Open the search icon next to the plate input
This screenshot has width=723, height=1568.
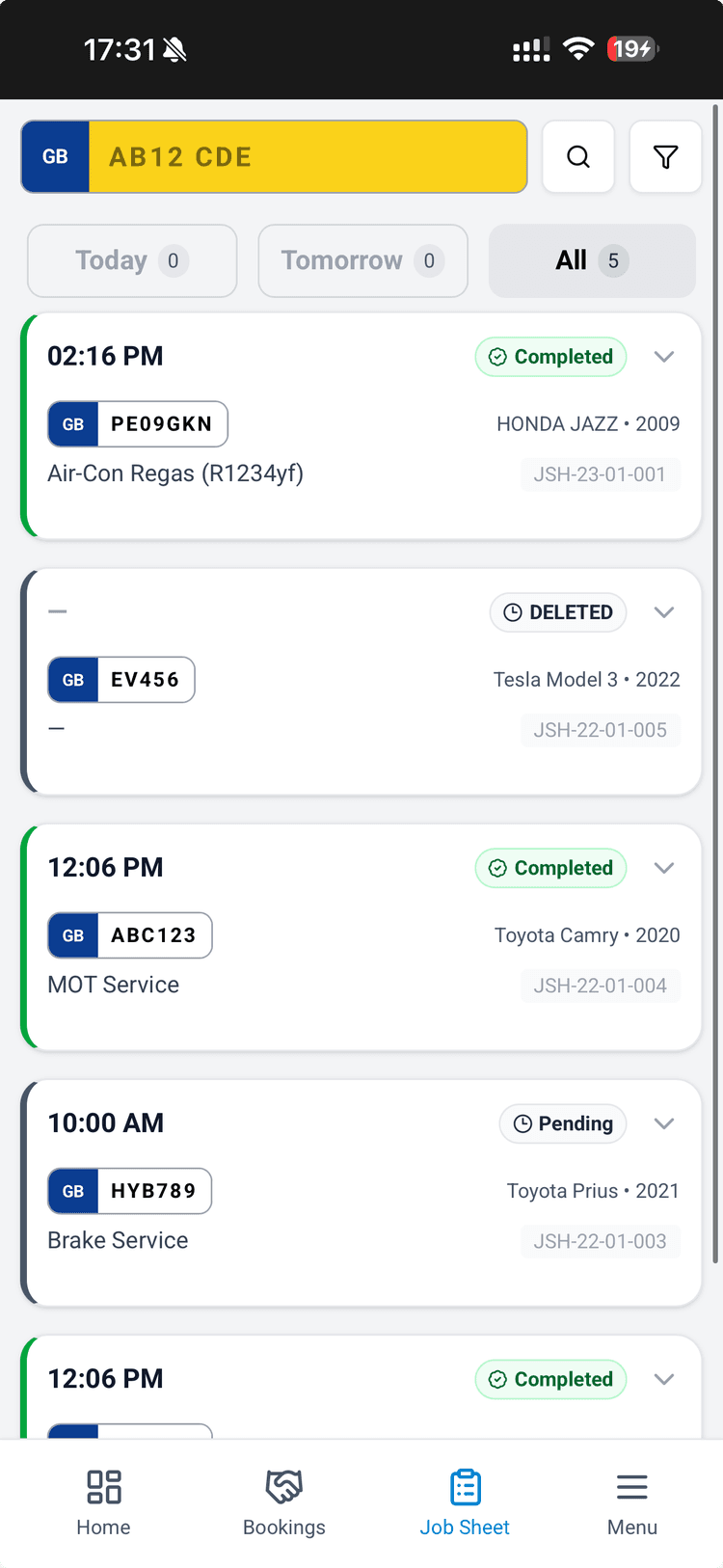[x=578, y=156]
